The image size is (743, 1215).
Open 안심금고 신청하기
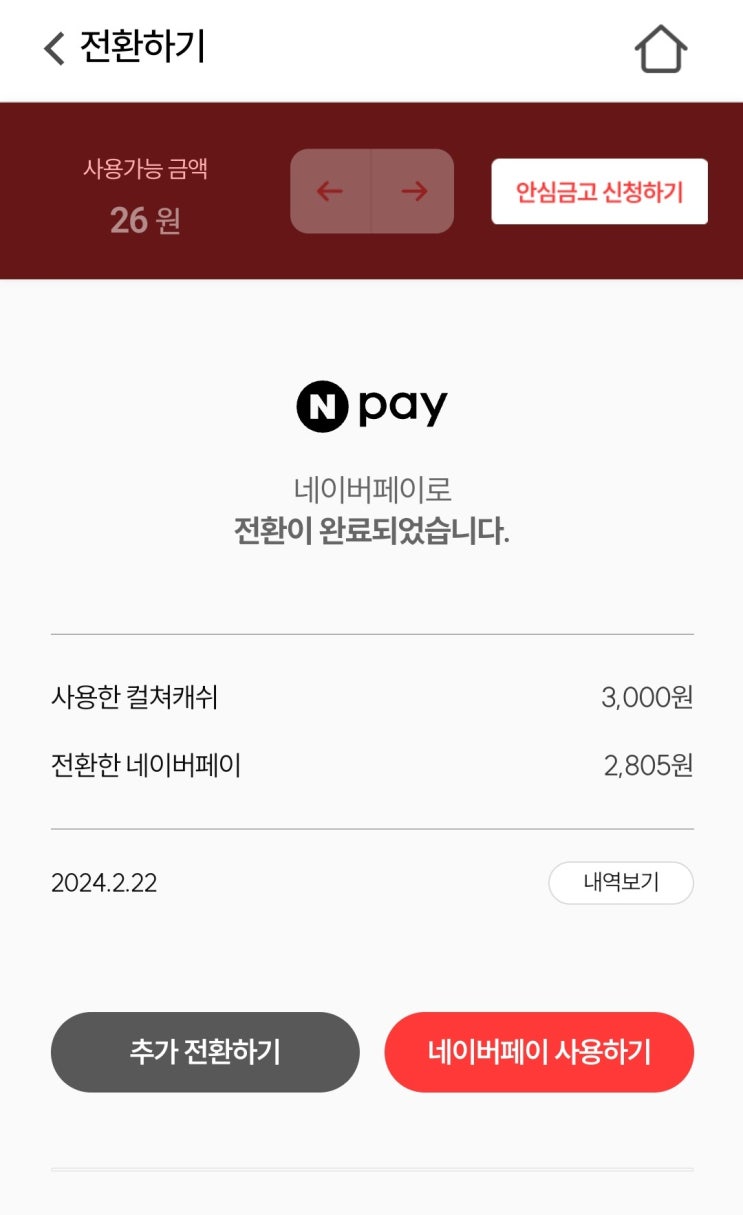(x=599, y=191)
